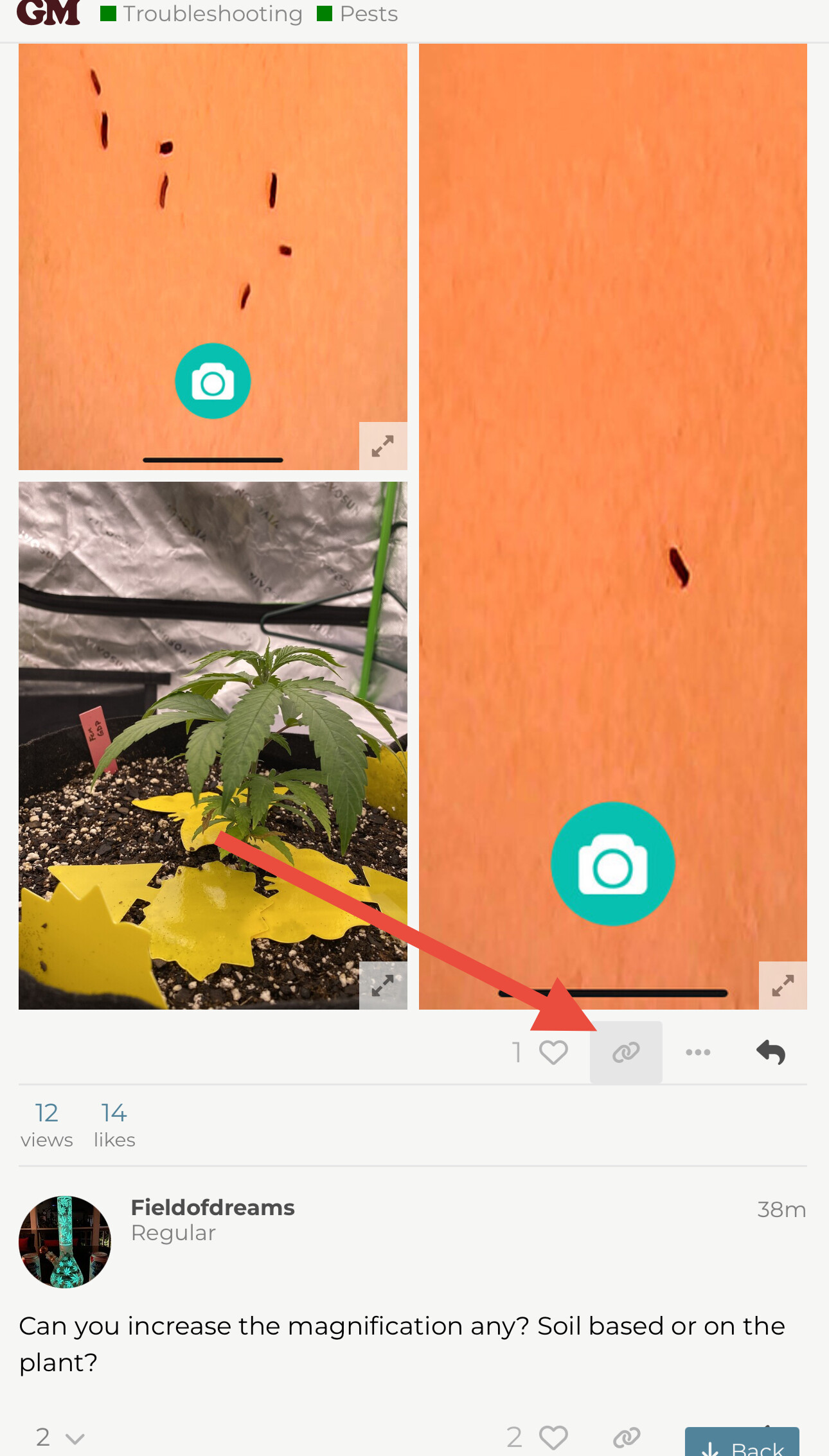
Task: Reply to the photo post
Action: click(x=771, y=1053)
